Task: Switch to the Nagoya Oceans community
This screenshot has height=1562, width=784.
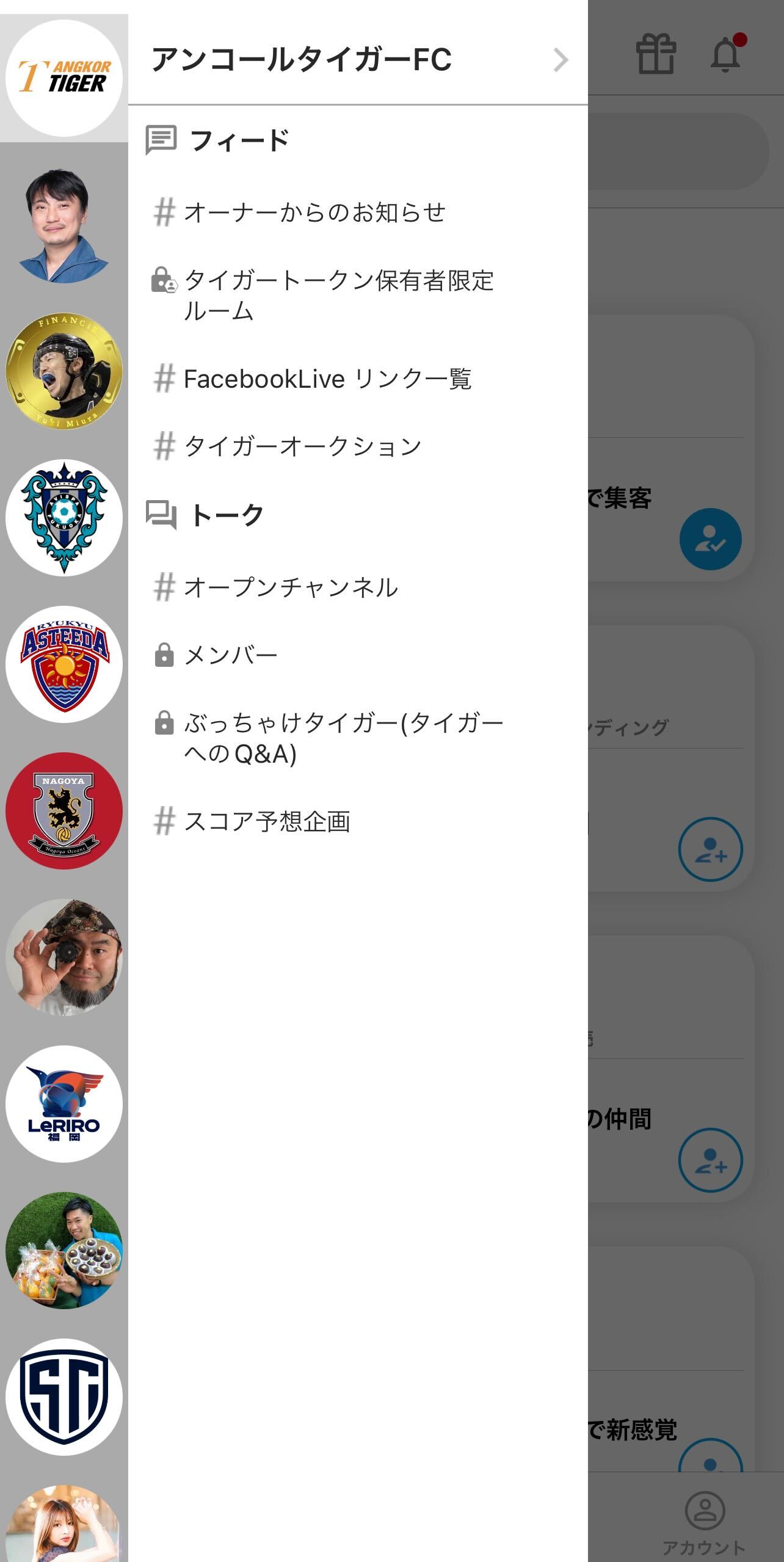Action: coord(64,811)
